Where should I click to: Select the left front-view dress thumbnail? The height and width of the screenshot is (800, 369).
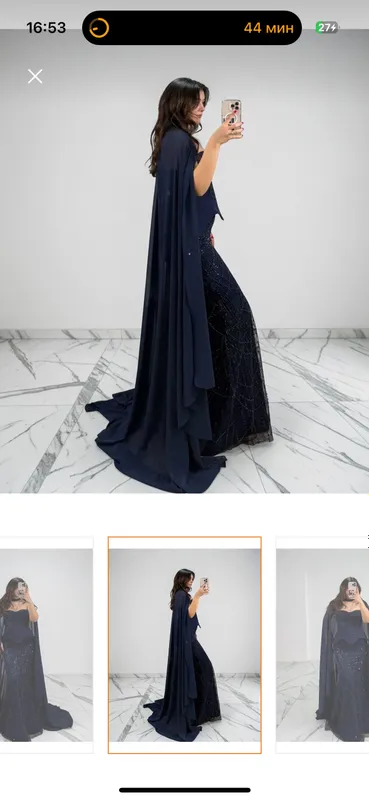coord(46,645)
